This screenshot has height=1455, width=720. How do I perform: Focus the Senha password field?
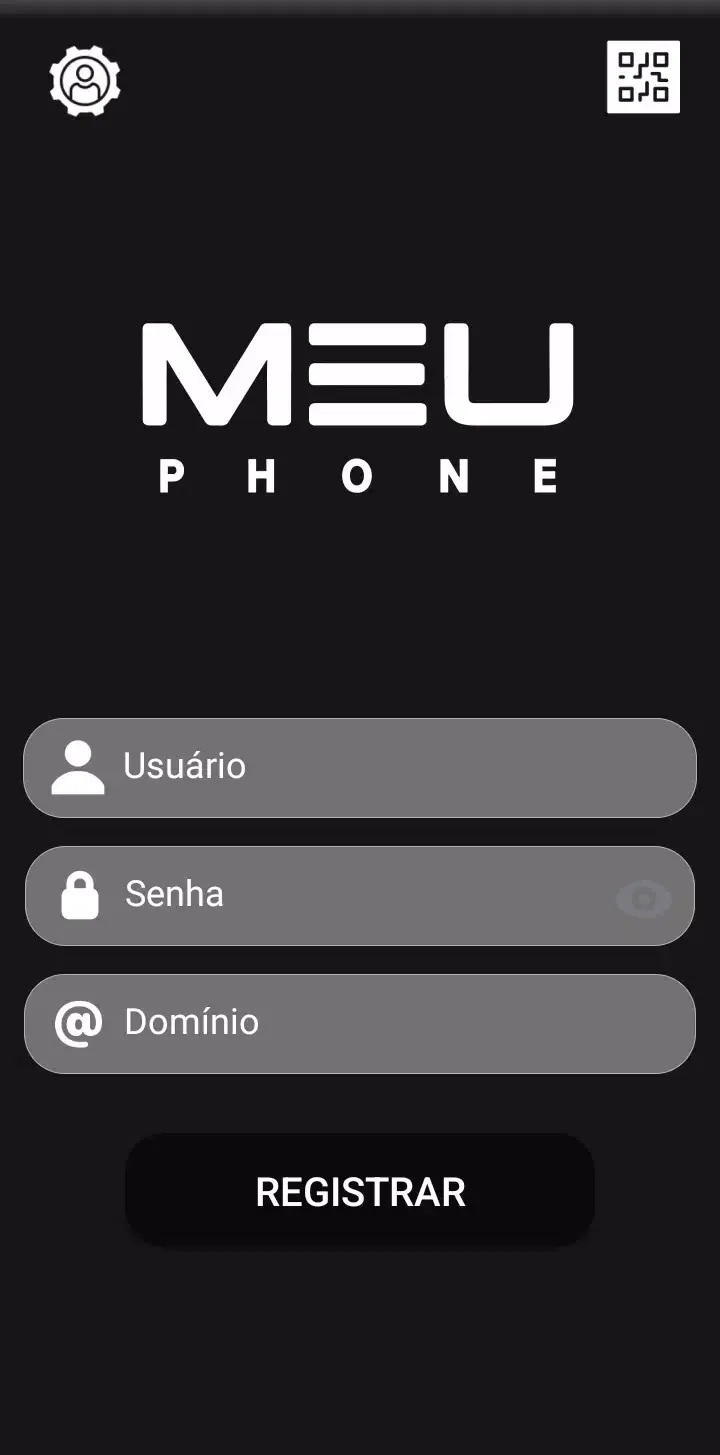point(360,895)
